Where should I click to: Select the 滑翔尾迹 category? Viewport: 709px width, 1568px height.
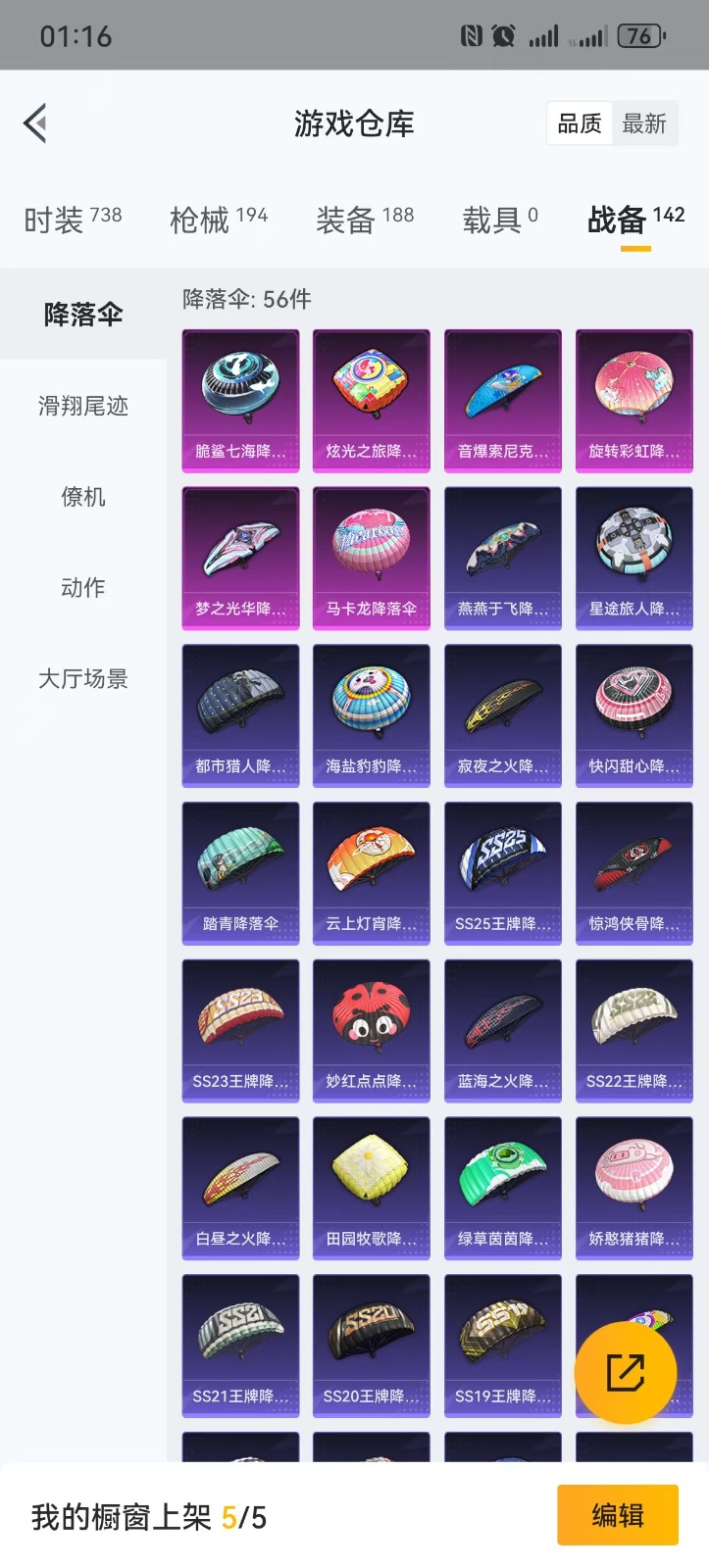pyautogui.click(x=83, y=406)
